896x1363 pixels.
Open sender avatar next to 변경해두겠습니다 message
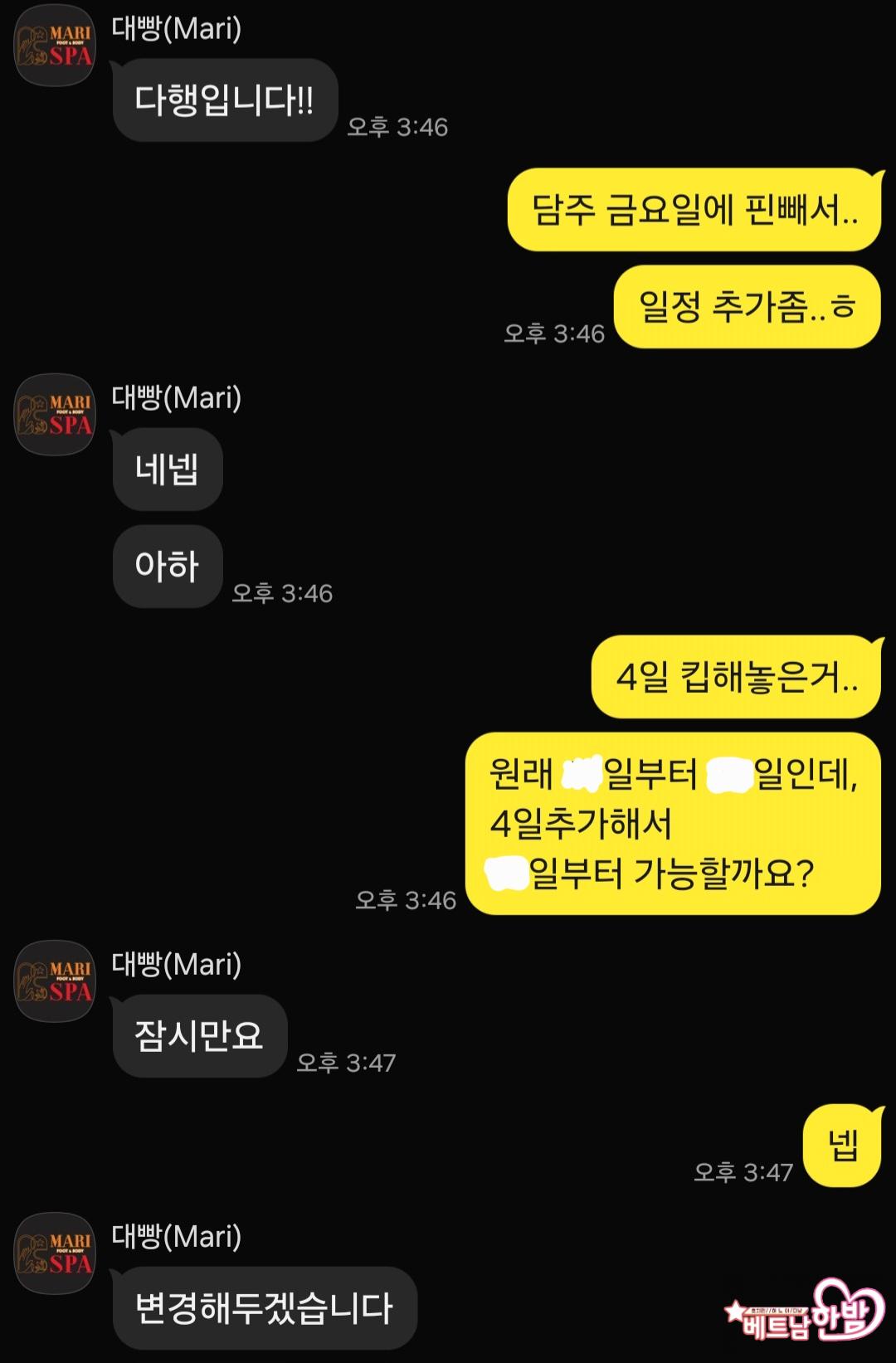coord(55,1253)
